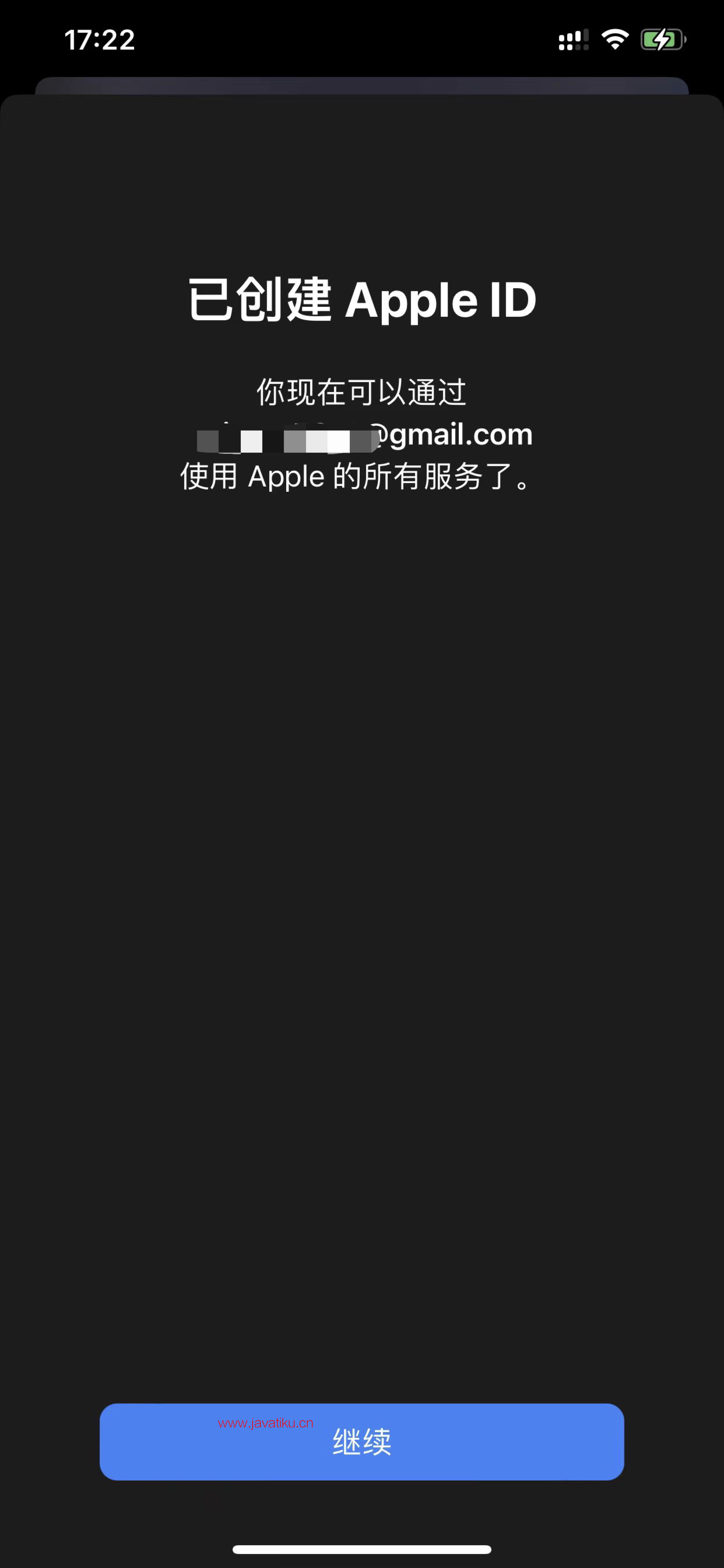Viewport: 724px width, 1568px height.
Task: Tap the blue 继续 button
Action: point(362,1442)
